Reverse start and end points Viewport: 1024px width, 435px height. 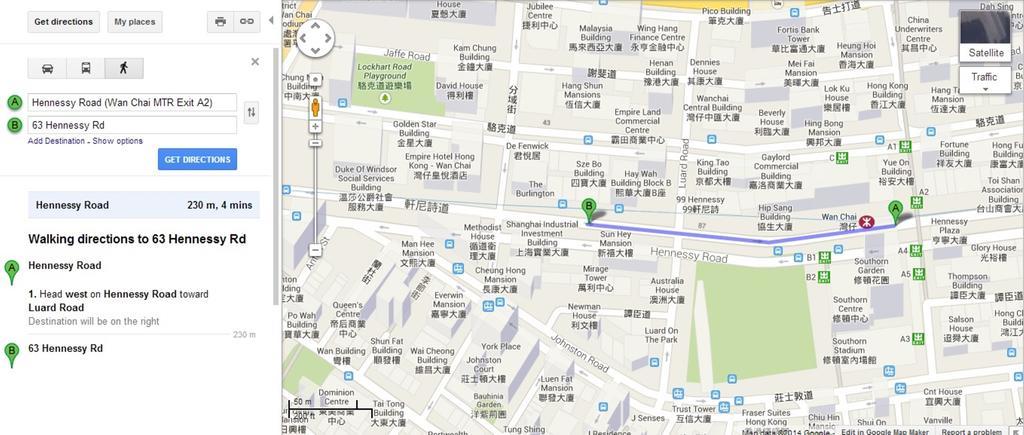coord(251,113)
